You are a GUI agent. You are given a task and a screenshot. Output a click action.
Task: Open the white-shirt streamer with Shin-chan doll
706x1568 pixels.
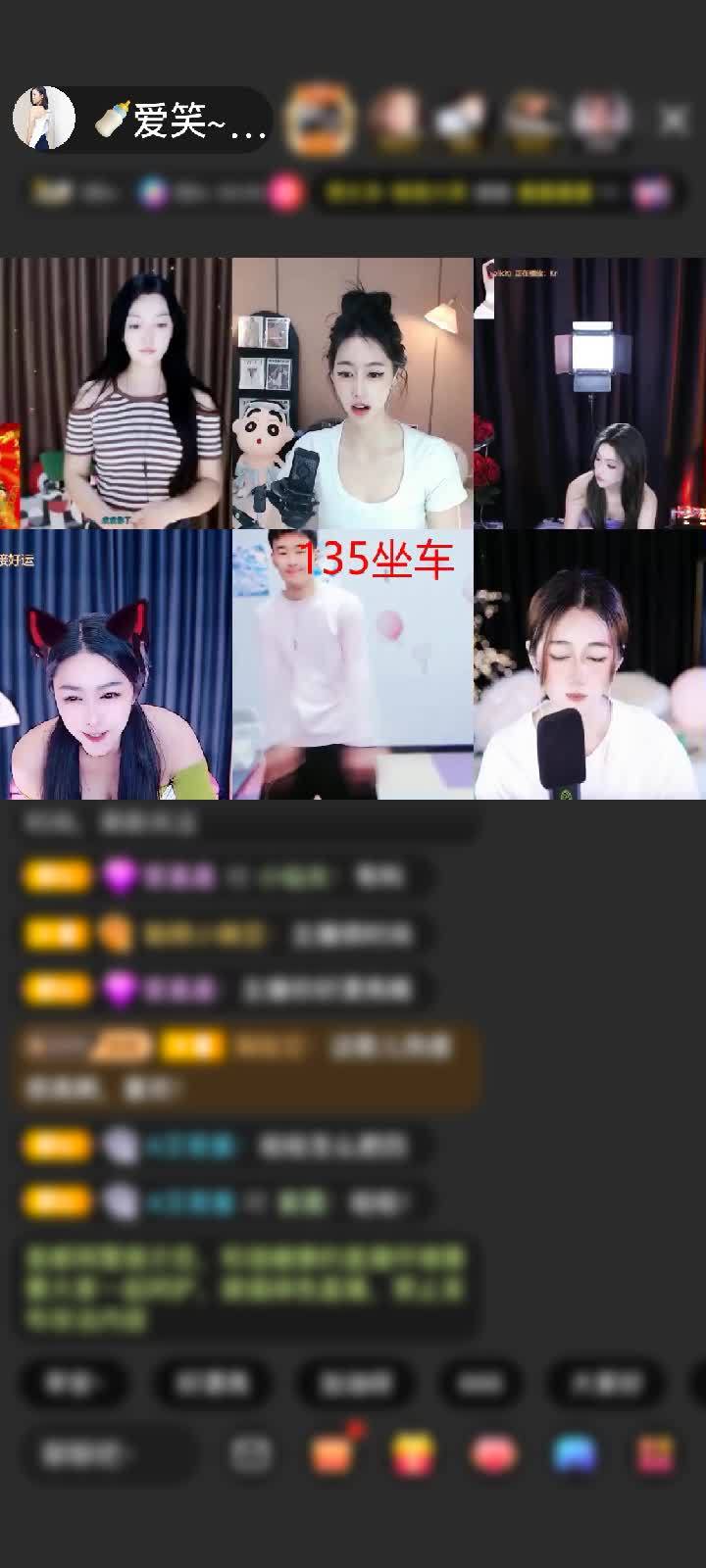point(352,393)
